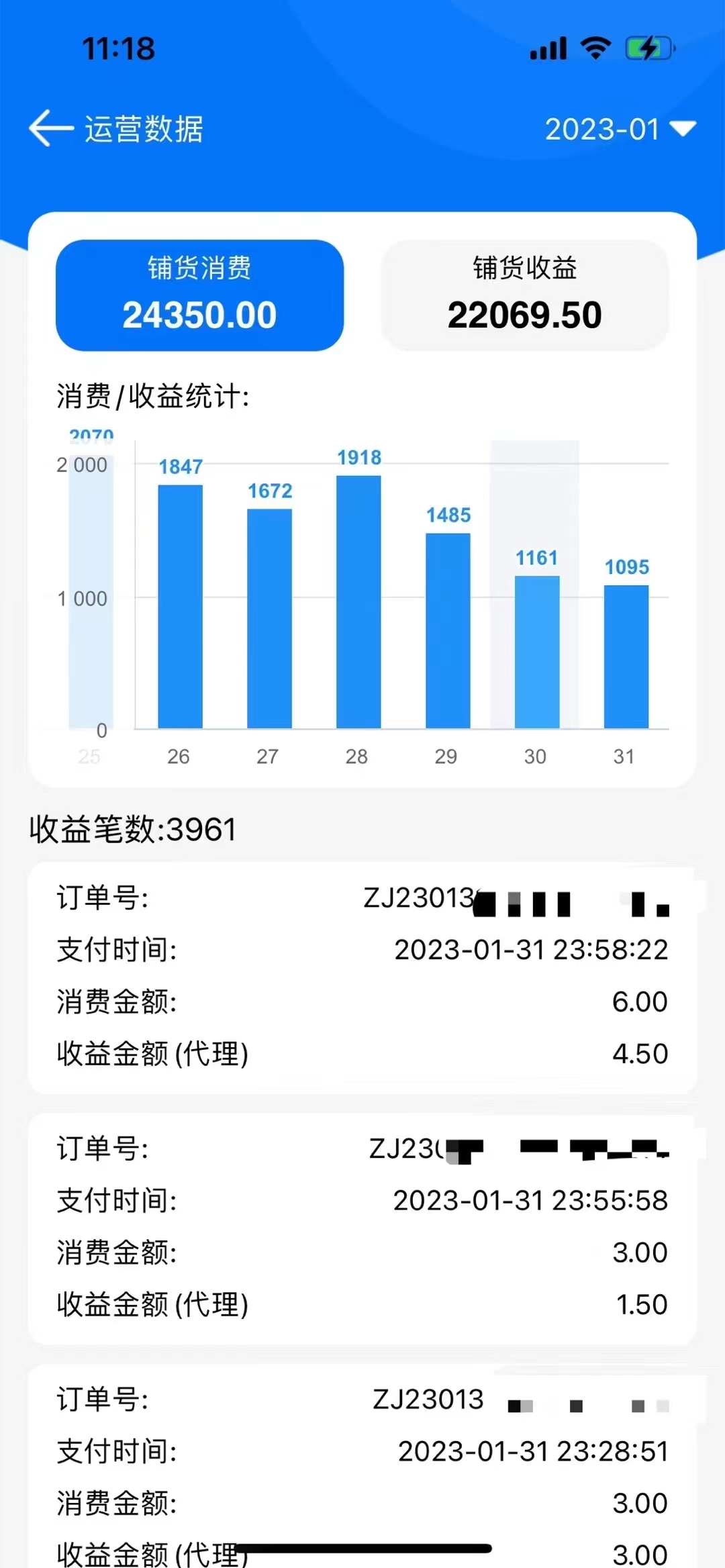The image size is (725, 1568).
Task: Switch to the 铺货收益 22069.50 tab
Action: [x=525, y=295]
